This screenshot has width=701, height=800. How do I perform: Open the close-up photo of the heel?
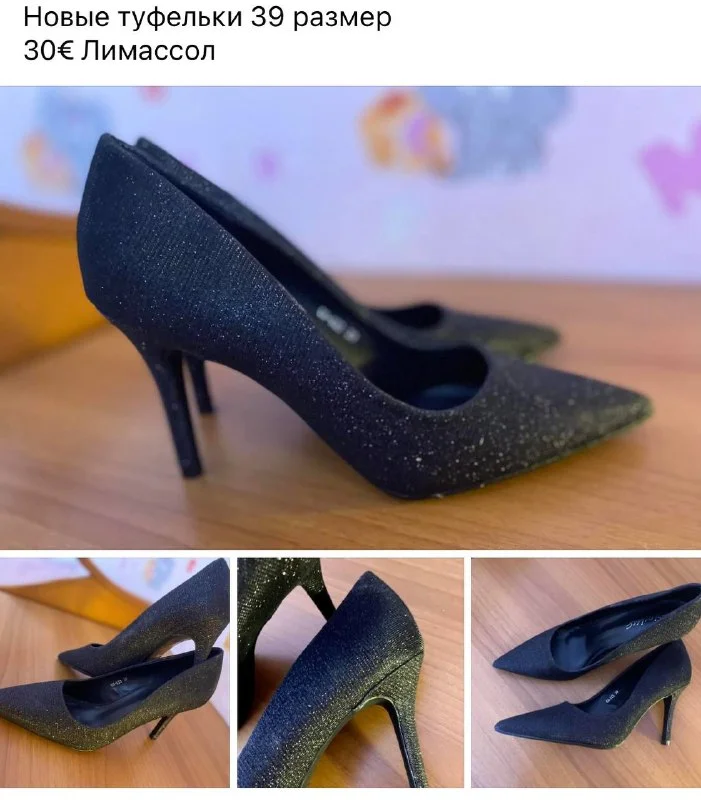point(350,672)
